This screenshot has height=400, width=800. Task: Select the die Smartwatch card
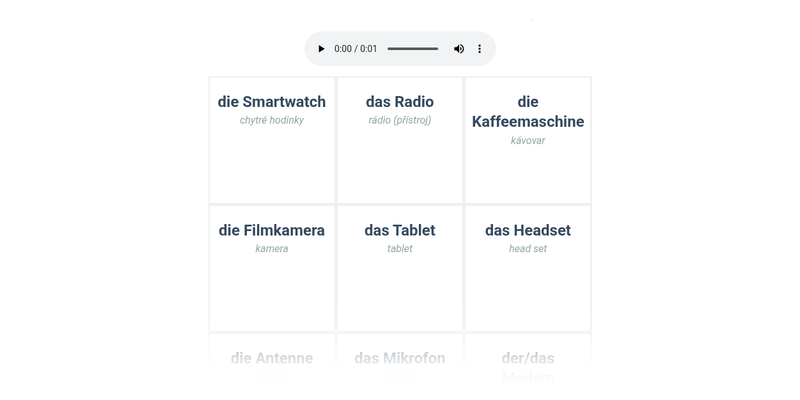(272, 140)
